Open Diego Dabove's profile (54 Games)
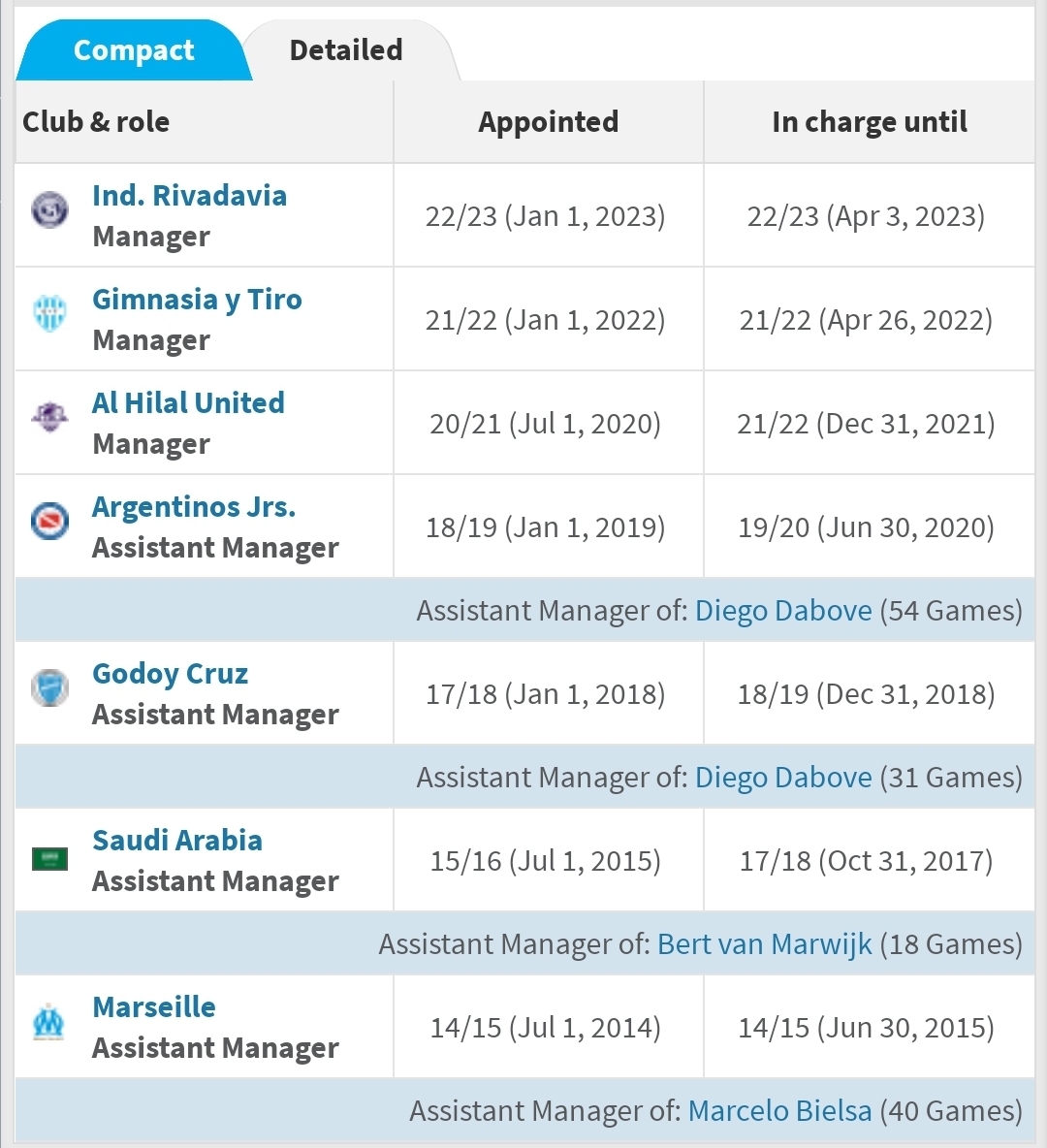Screen dimensions: 1047x1148 point(783,611)
